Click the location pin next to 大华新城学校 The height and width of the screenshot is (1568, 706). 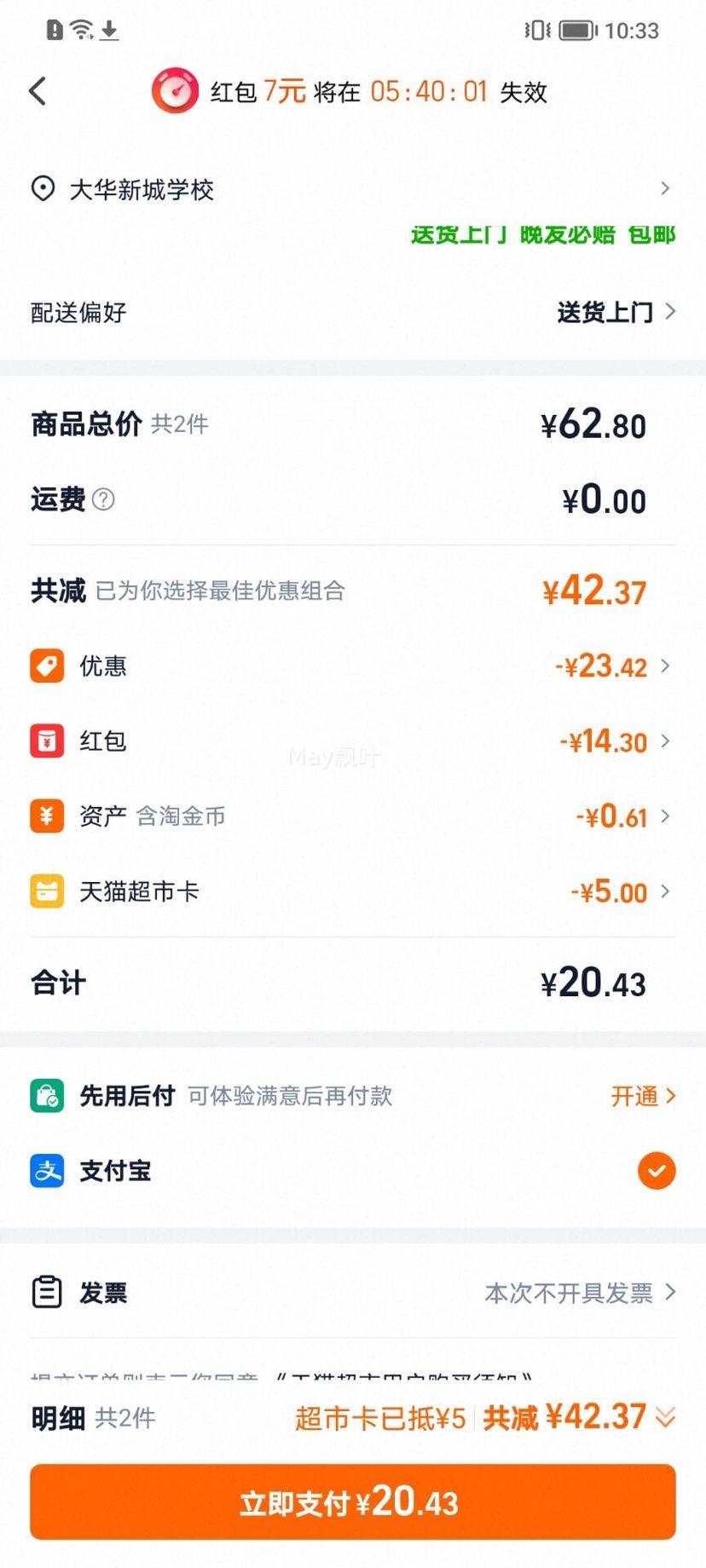pos(44,189)
